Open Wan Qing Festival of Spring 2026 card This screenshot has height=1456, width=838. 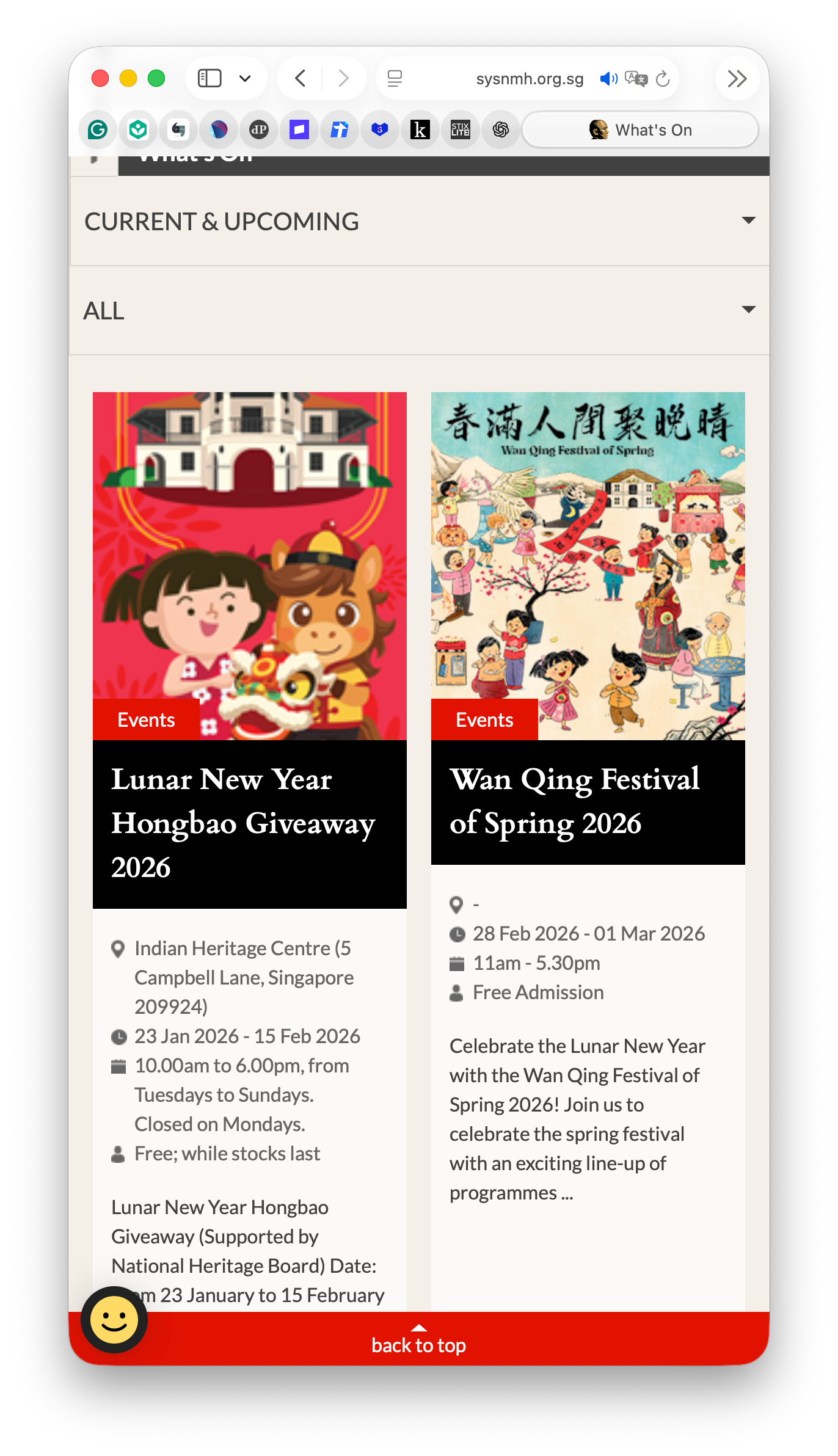coord(574,801)
